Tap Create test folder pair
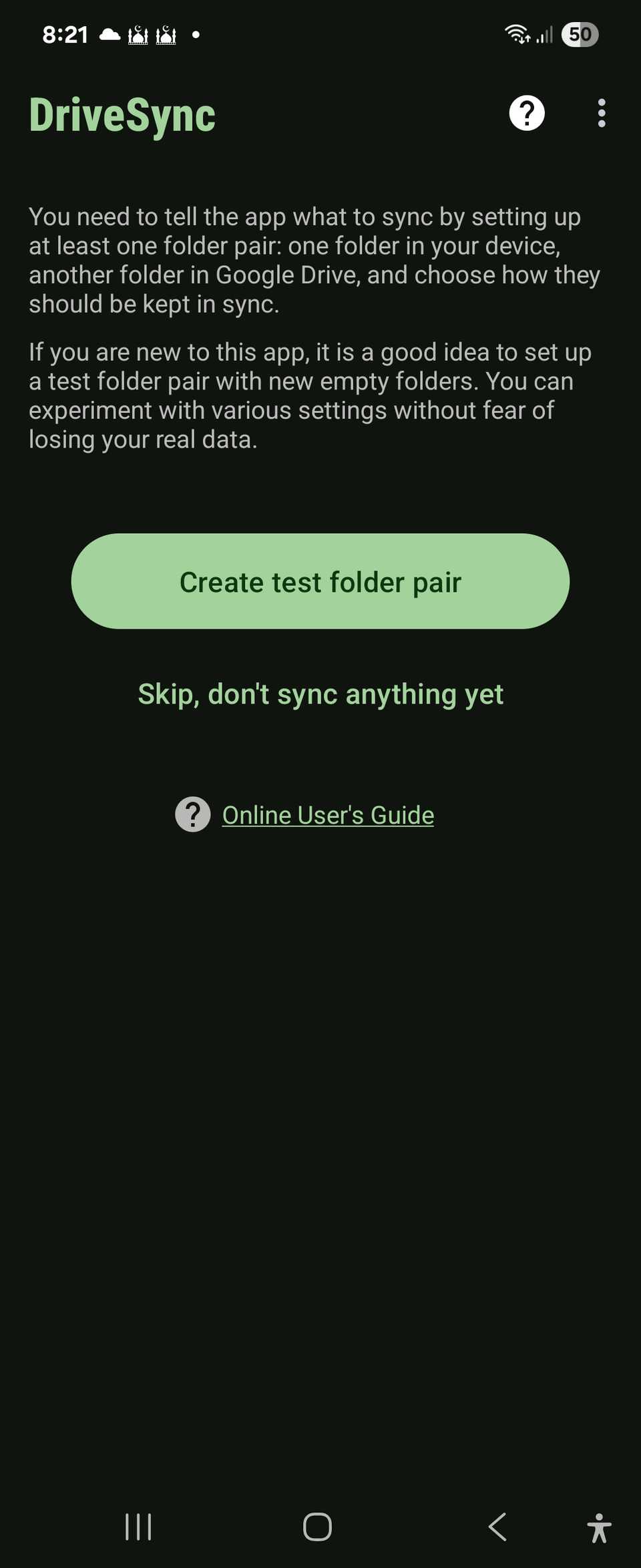The height and width of the screenshot is (1568, 641). [x=320, y=581]
